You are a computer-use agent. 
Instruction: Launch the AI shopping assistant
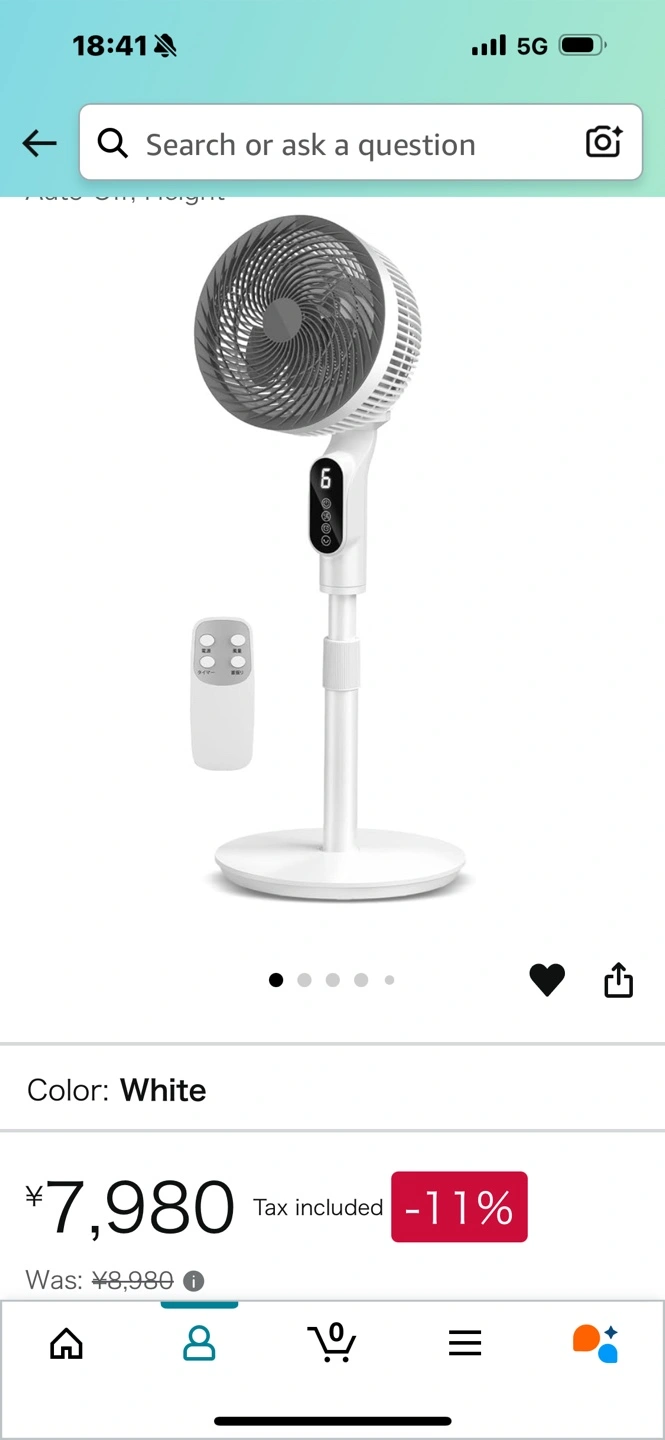click(x=596, y=1343)
